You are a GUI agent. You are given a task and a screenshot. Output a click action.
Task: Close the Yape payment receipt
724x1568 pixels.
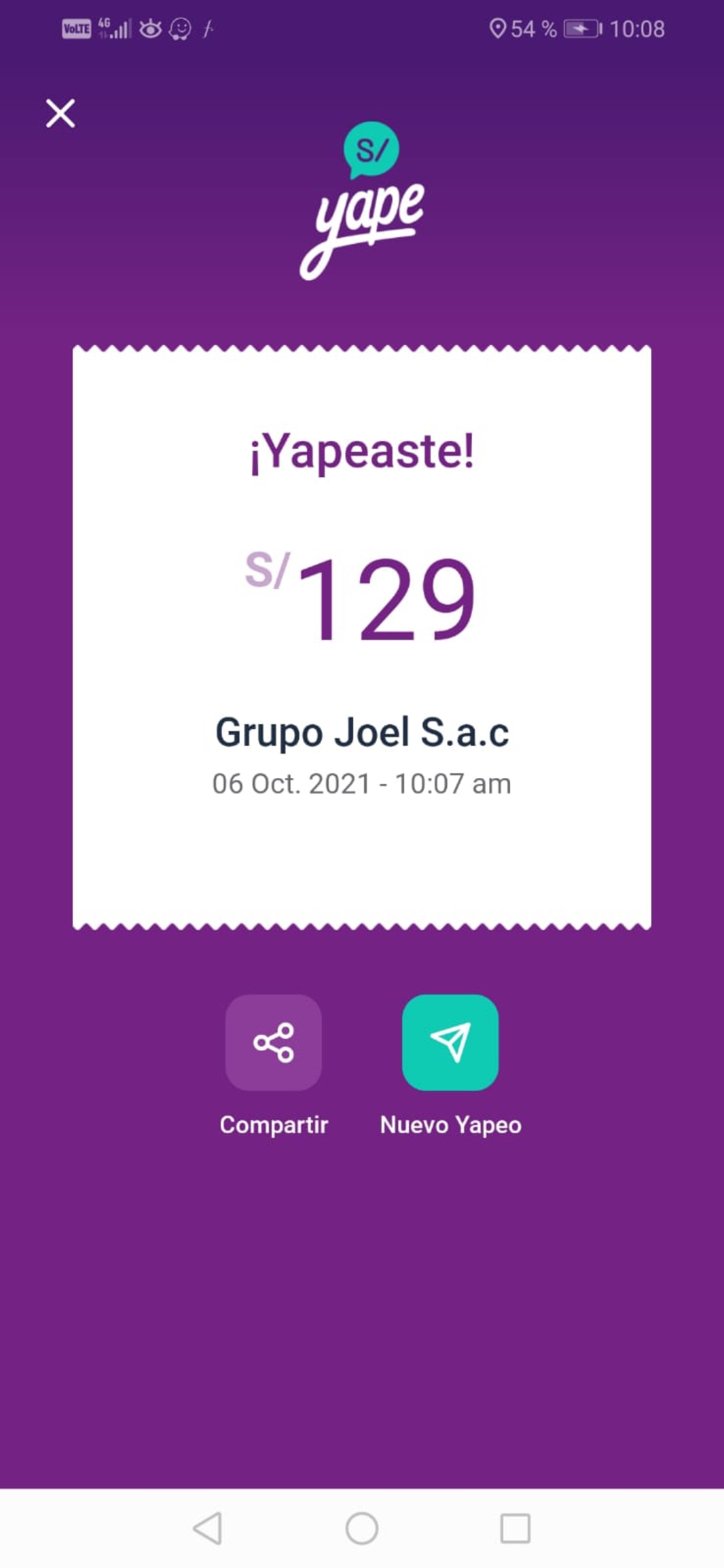(x=60, y=113)
